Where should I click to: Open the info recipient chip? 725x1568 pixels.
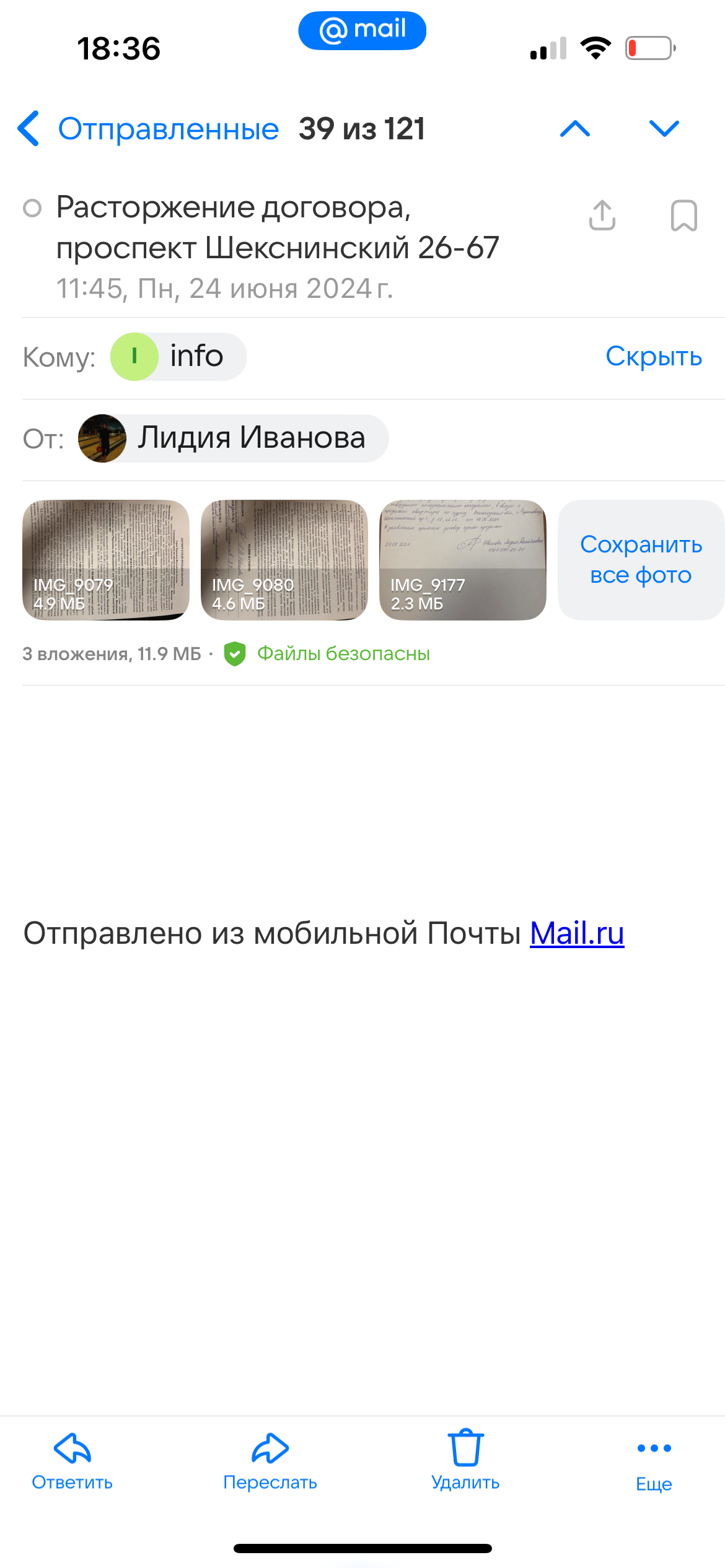click(x=178, y=357)
